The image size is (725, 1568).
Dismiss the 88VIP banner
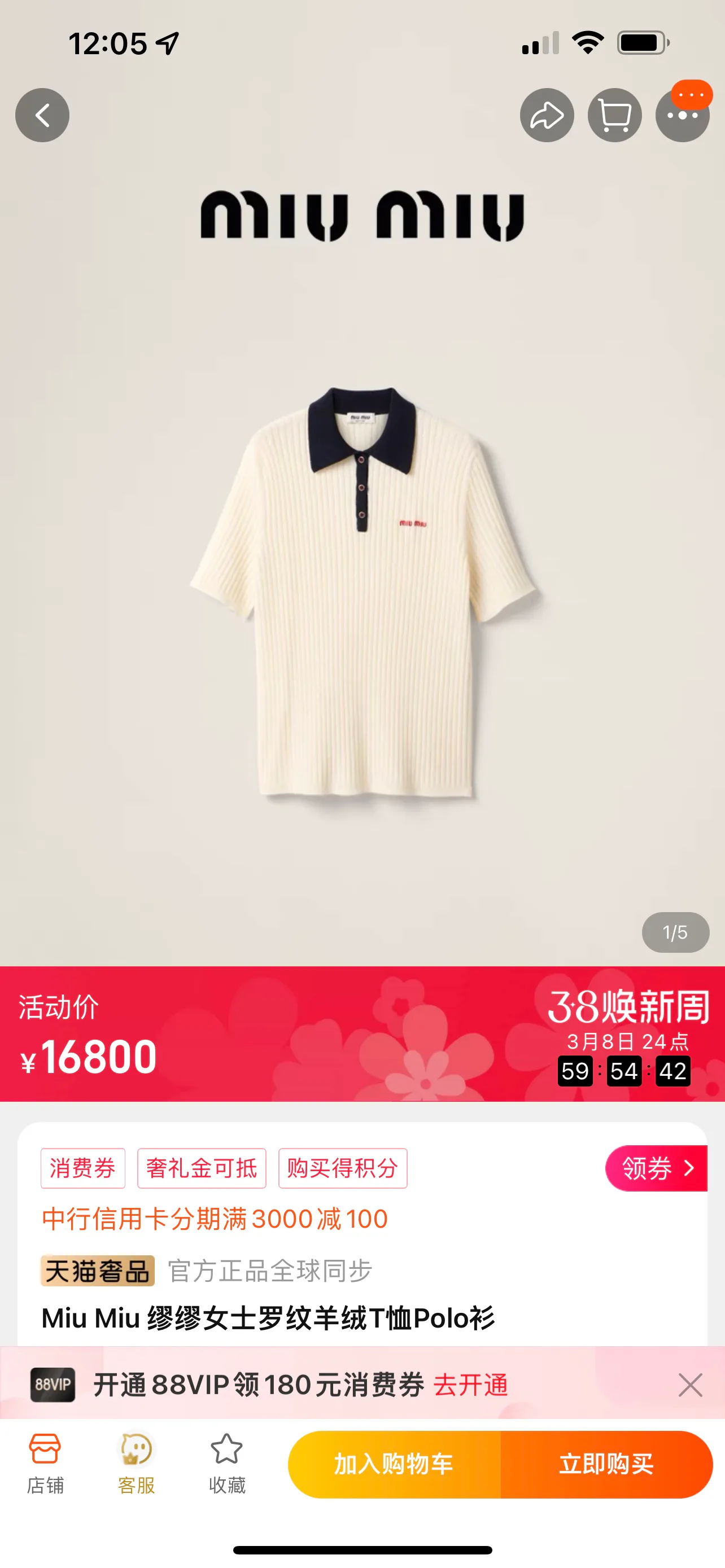point(691,1385)
